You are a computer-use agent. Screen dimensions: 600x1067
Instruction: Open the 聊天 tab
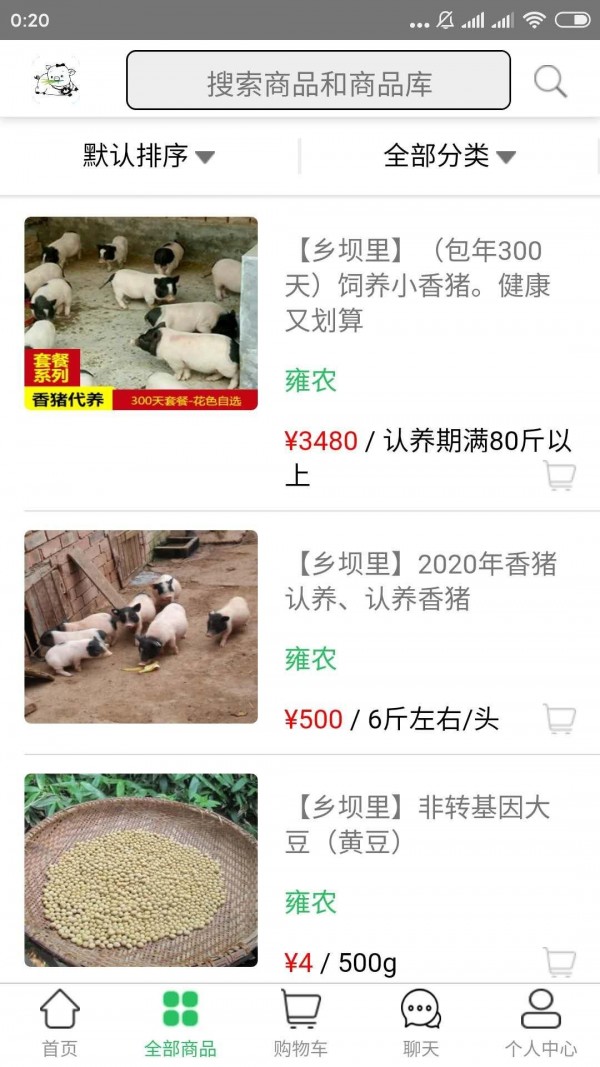tap(420, 1022)
